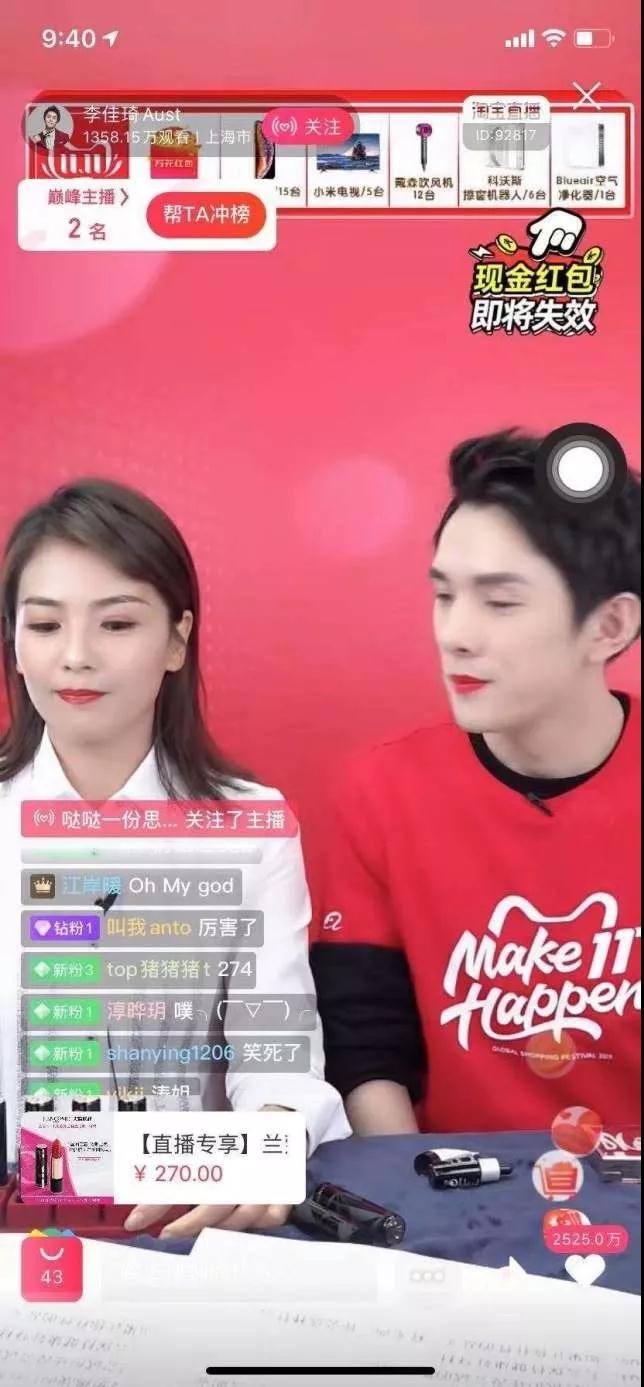Image resolution: width=644 pixels, height=1387 pixels.
Task: Open the three-dot more options menu
Action: tap(427, 1276)
